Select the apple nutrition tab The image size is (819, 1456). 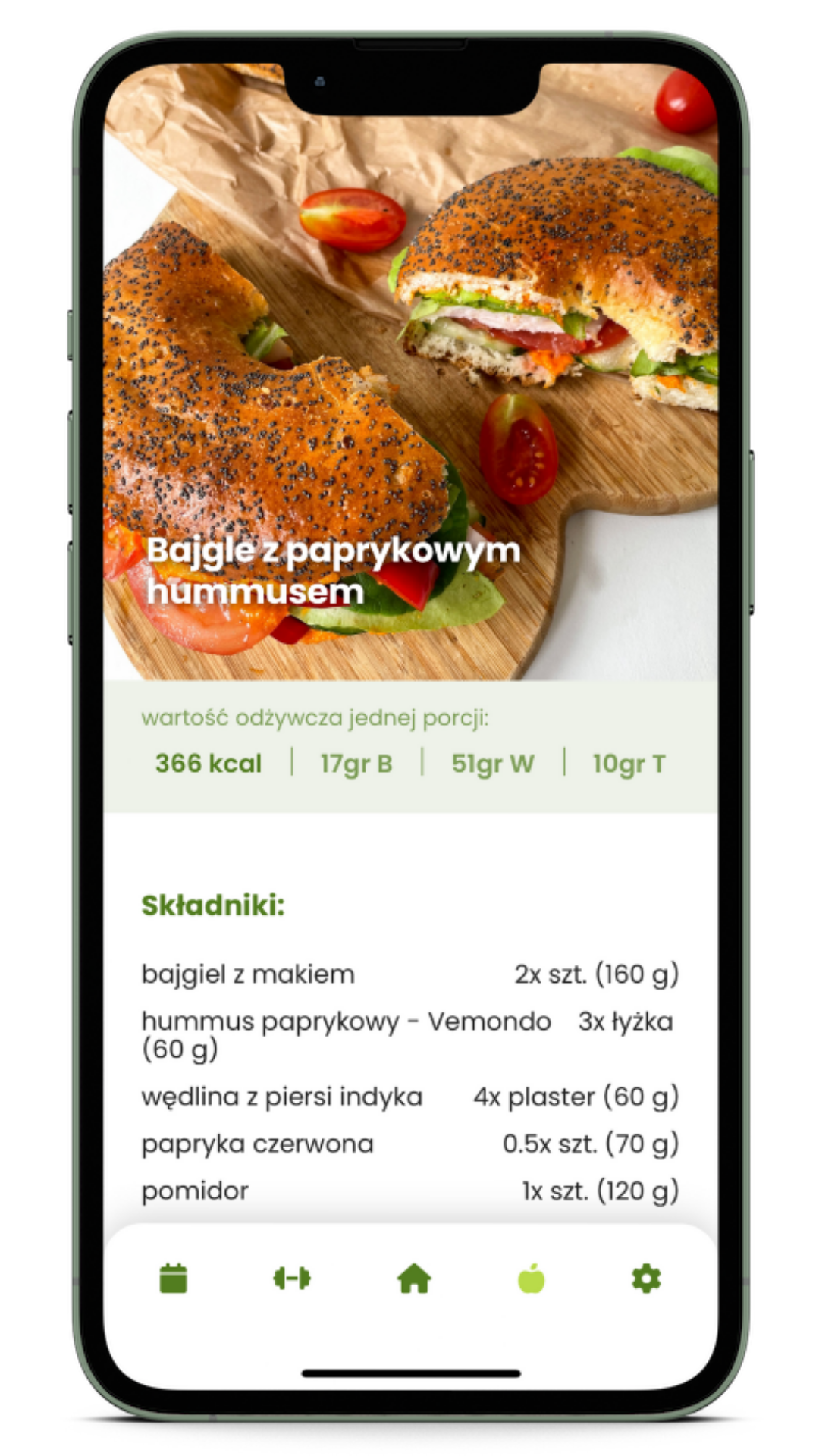531,1279
